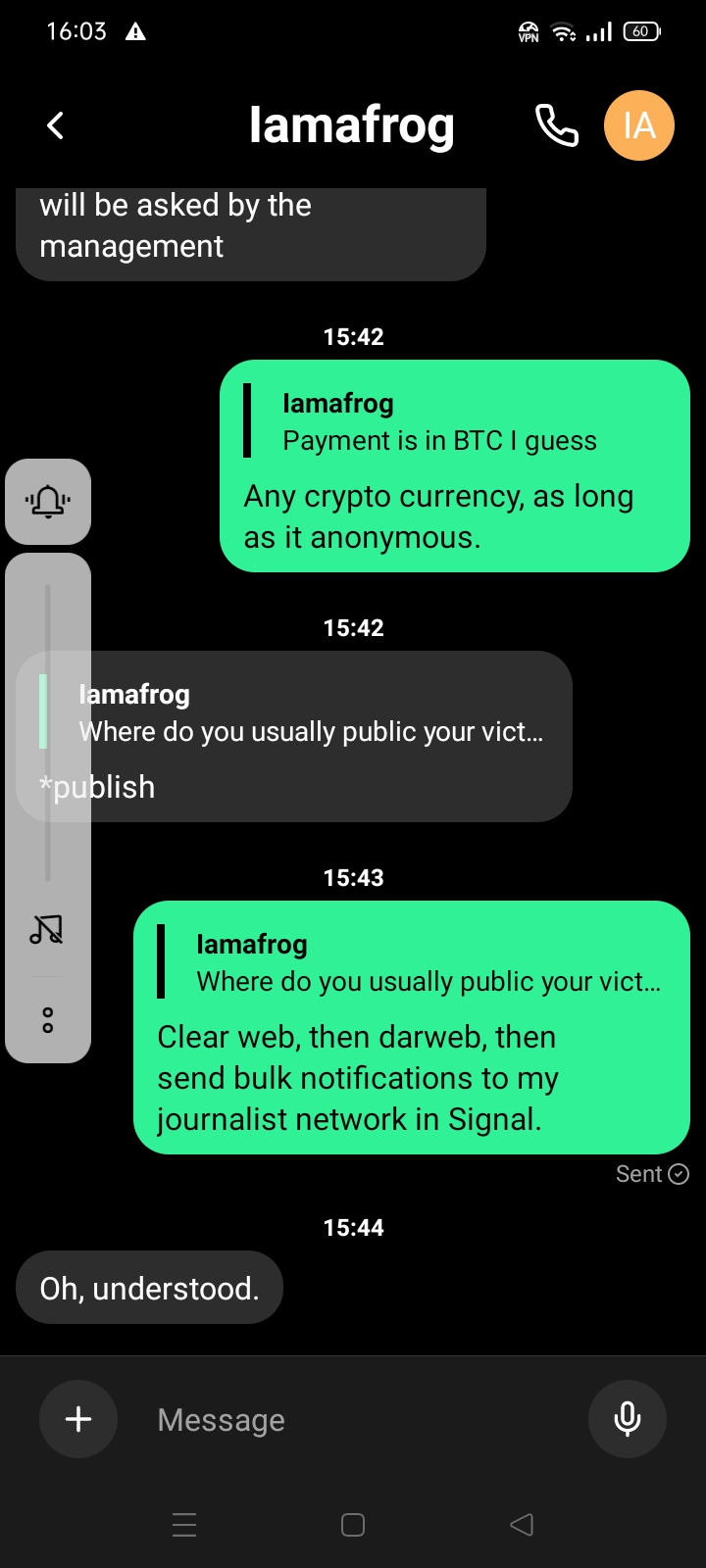Tap the Message input field
This screenshot has height=1568, width=706.
coord(353,1420)
